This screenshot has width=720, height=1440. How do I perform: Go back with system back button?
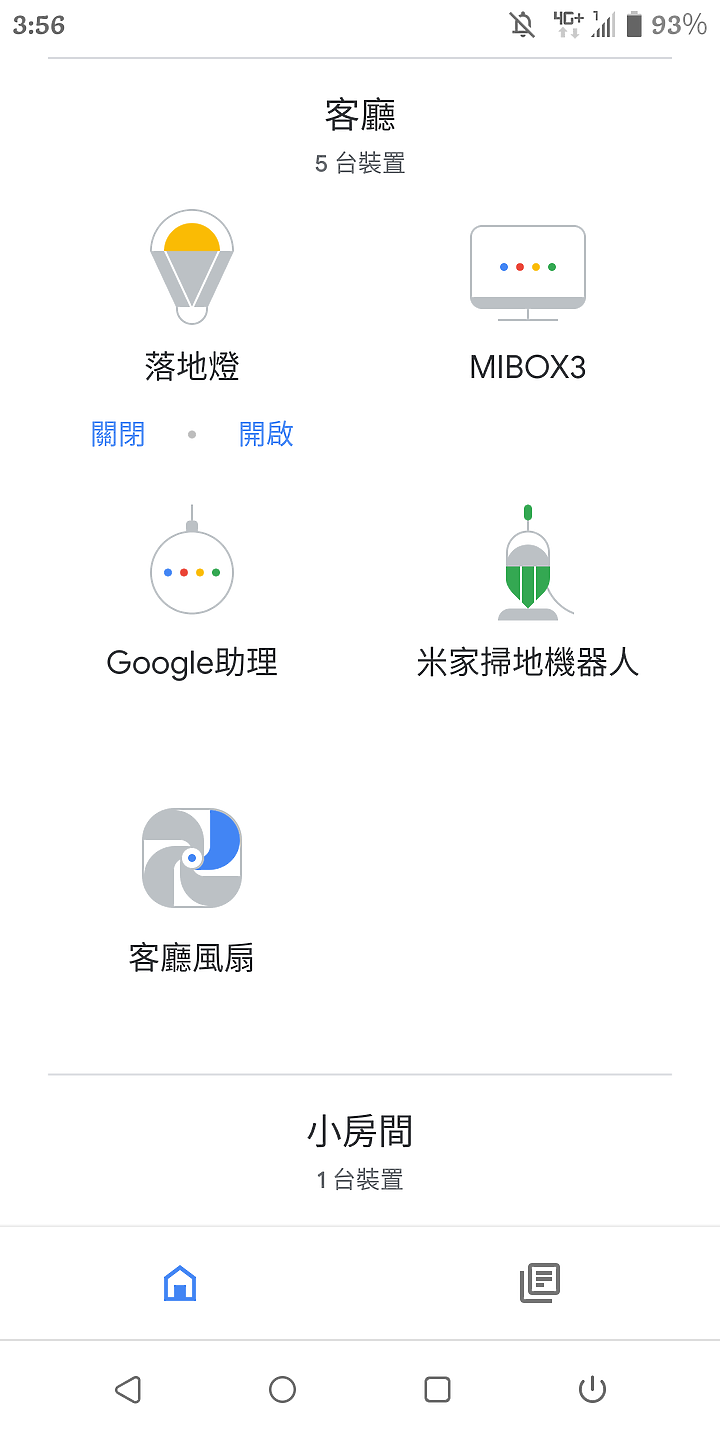click(x=127, y=1389)
